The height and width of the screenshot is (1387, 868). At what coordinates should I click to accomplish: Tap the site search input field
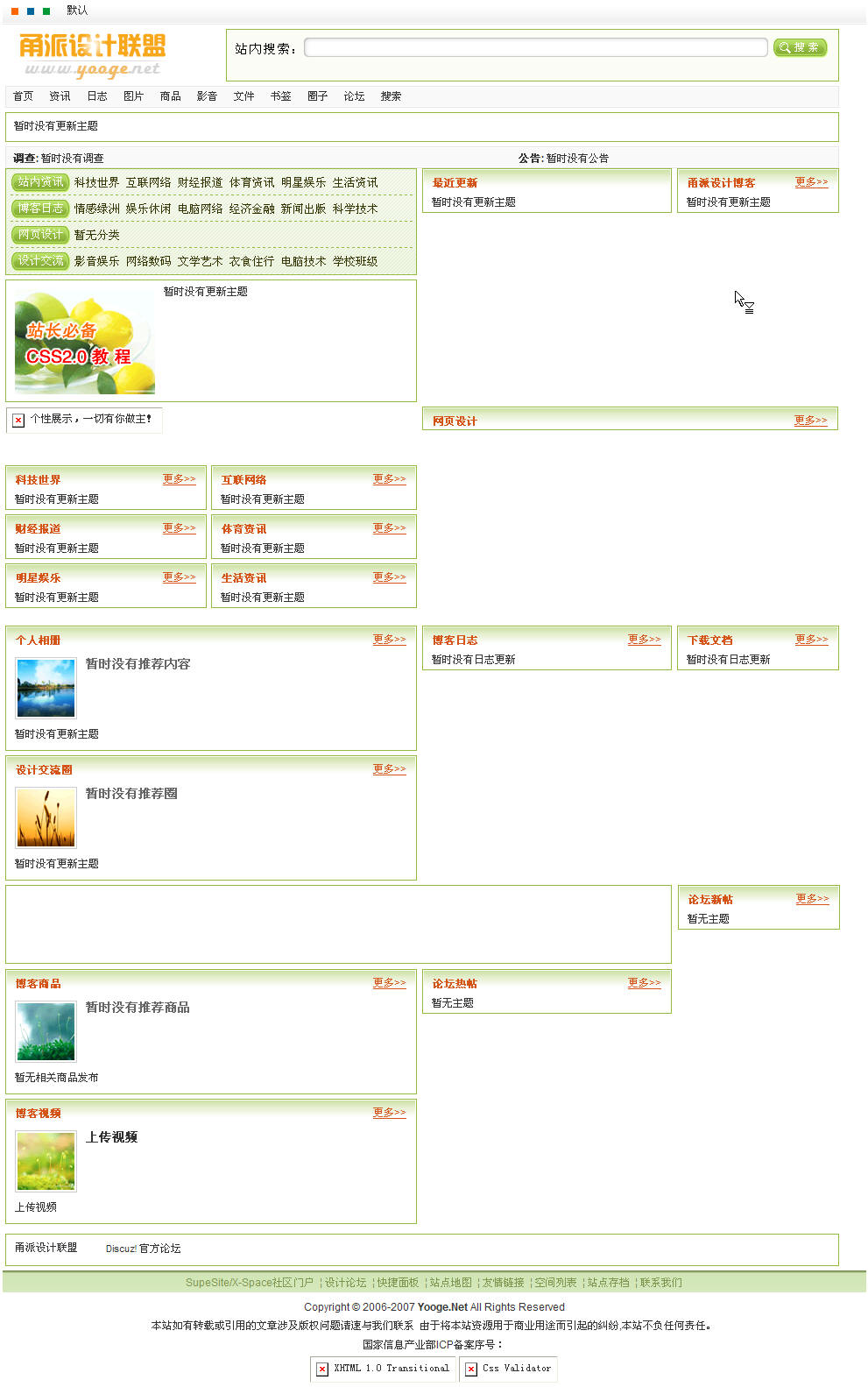(x=535, y=47)
